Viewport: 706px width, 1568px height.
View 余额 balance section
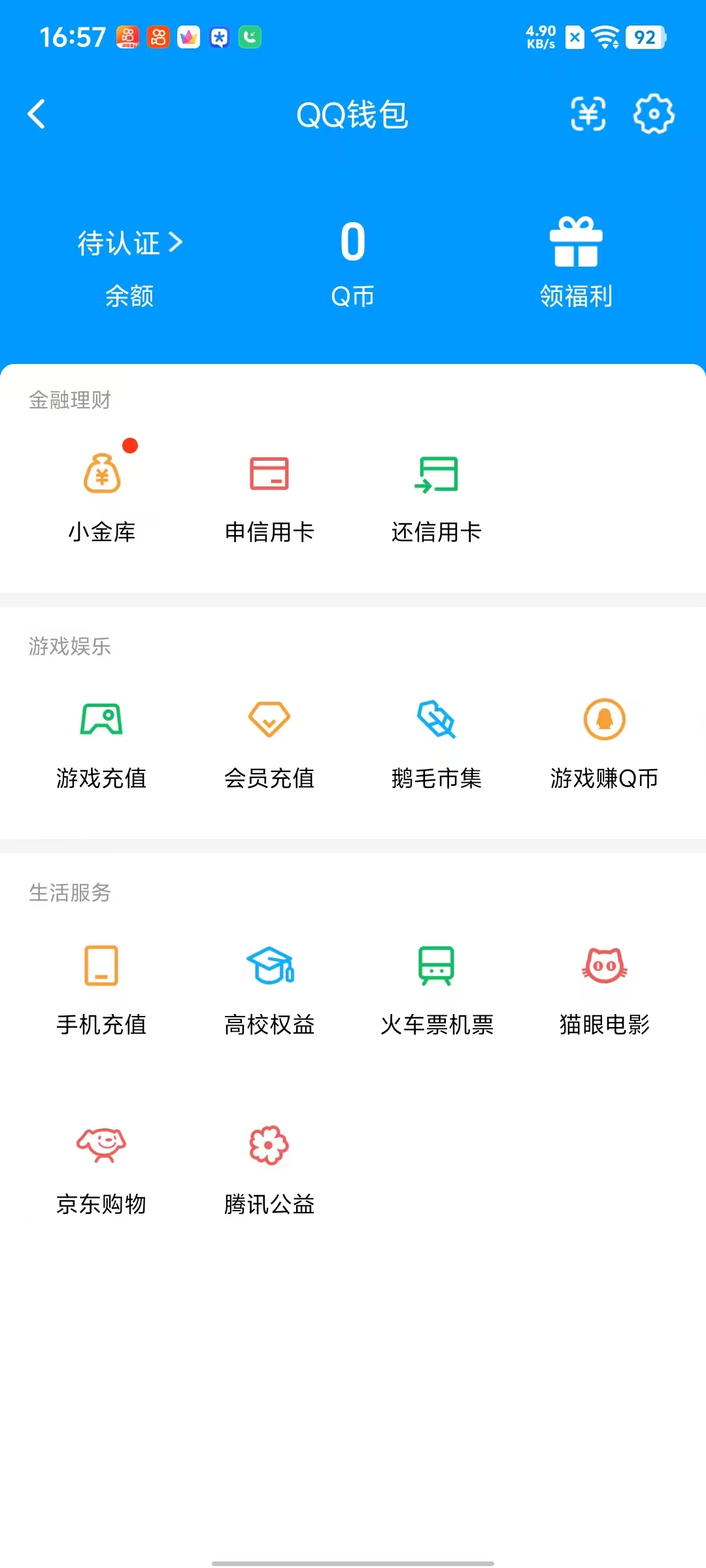pos(128,297)
